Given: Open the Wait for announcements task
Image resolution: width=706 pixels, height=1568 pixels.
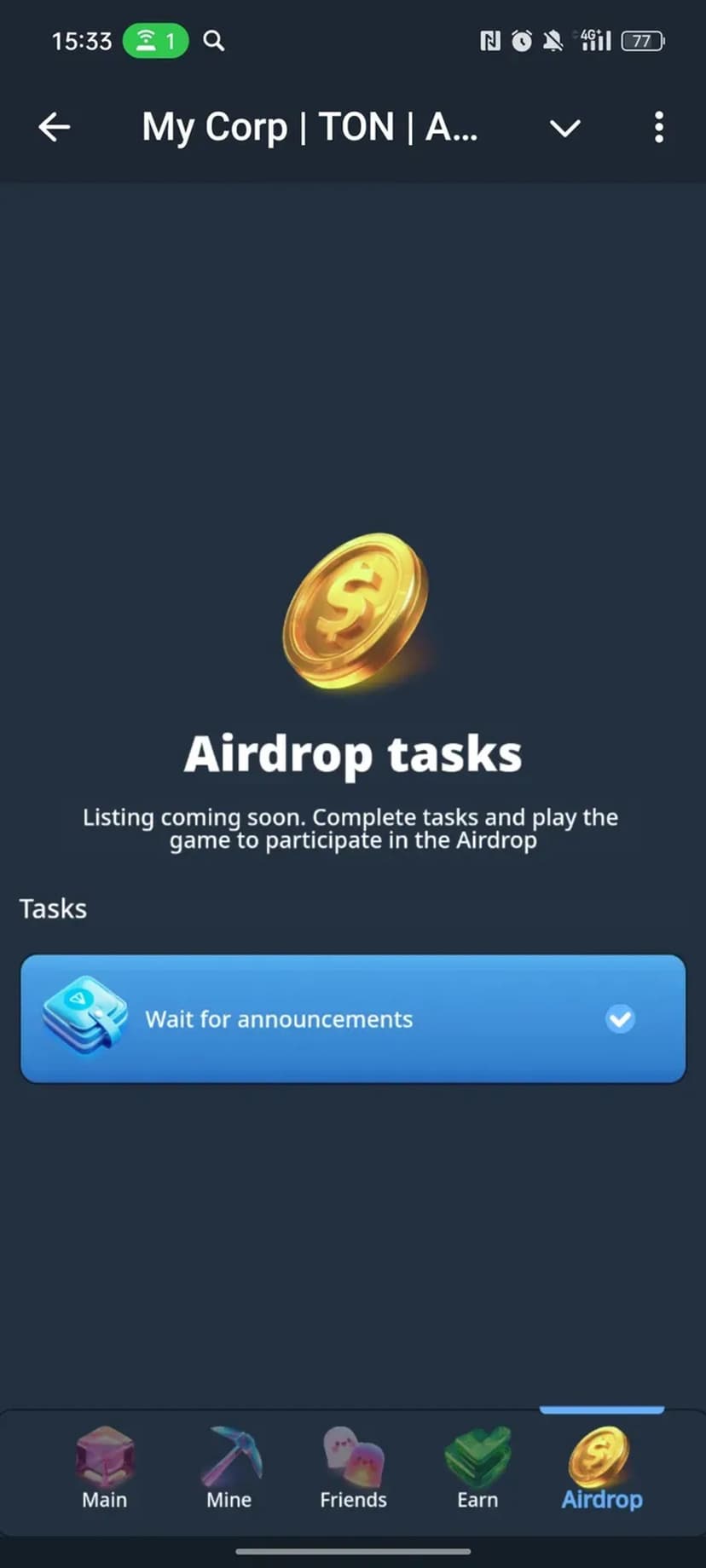Looking at the screenshot, I should 353,1019.
